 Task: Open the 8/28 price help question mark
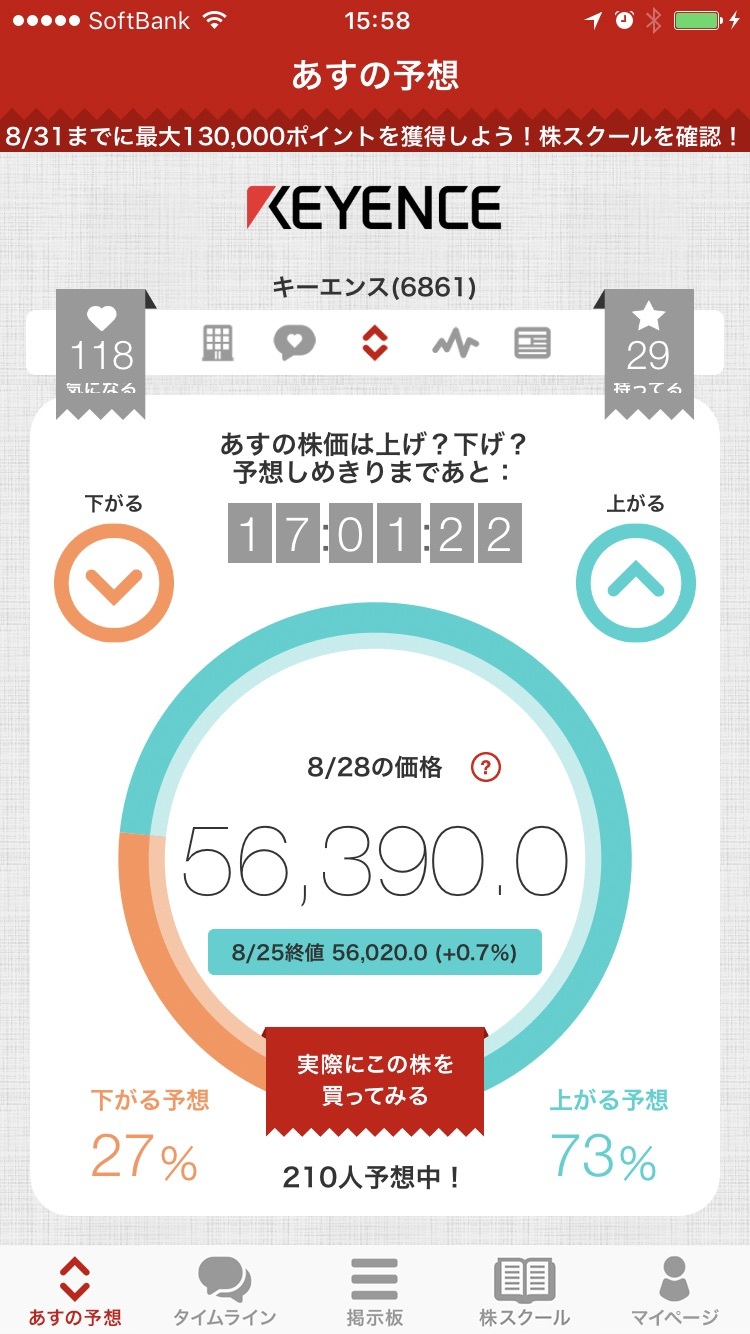(485, 767)
